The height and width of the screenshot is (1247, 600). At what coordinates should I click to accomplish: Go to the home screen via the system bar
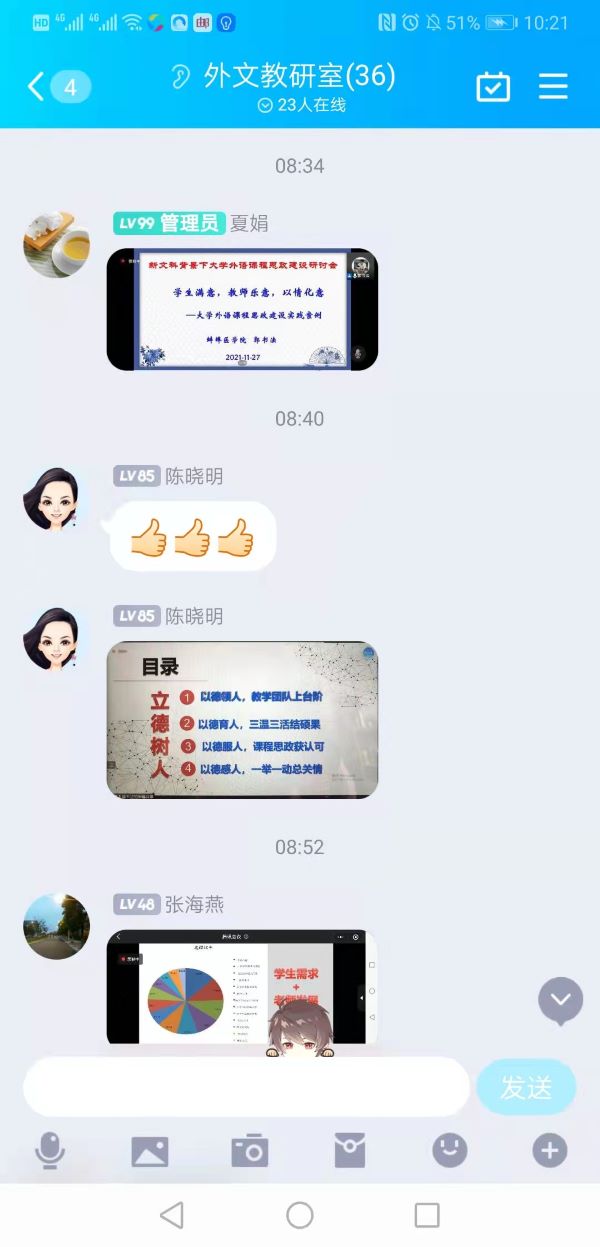coord(300,1215)
